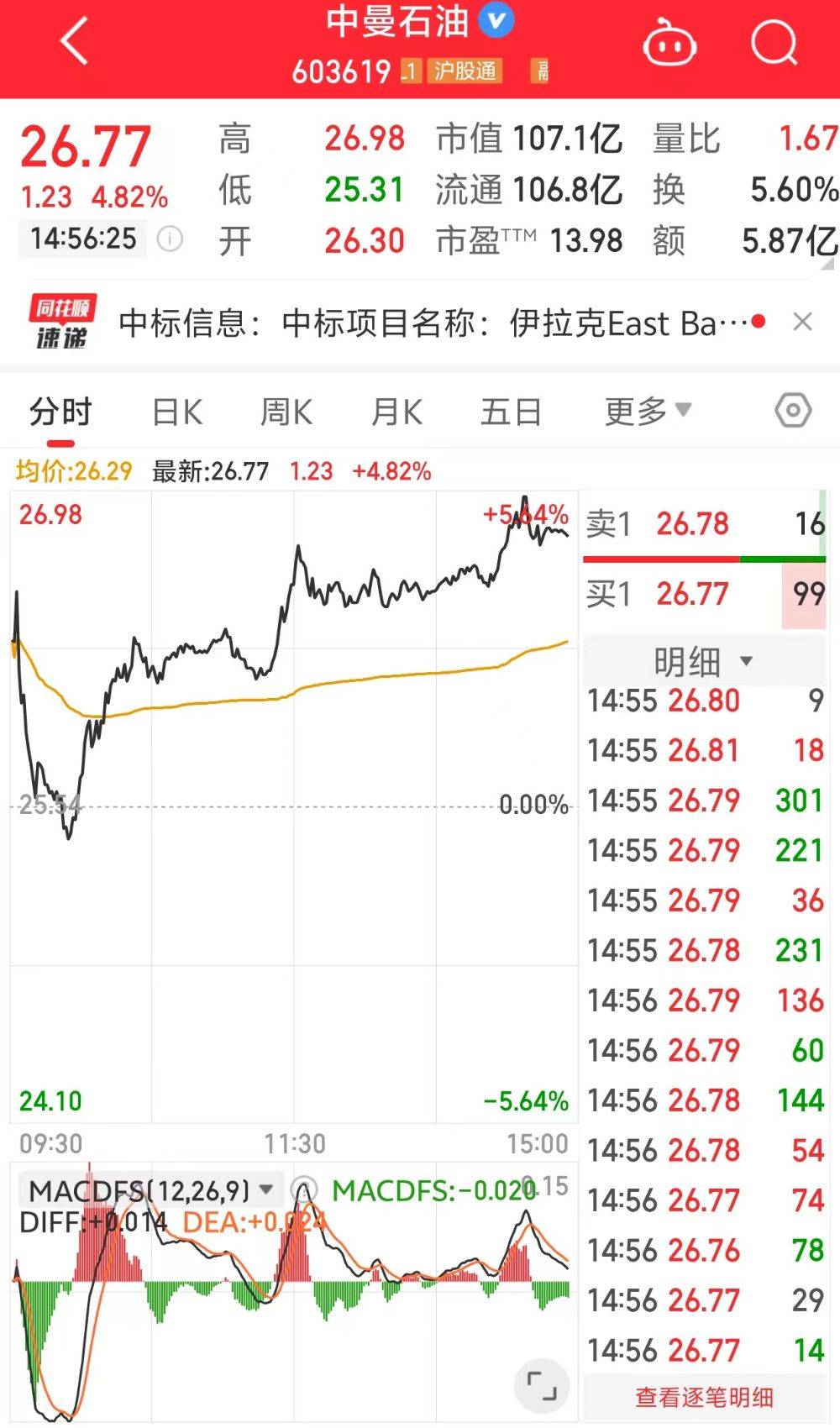Select the 分时 chart tab

[x=60, y=412]
